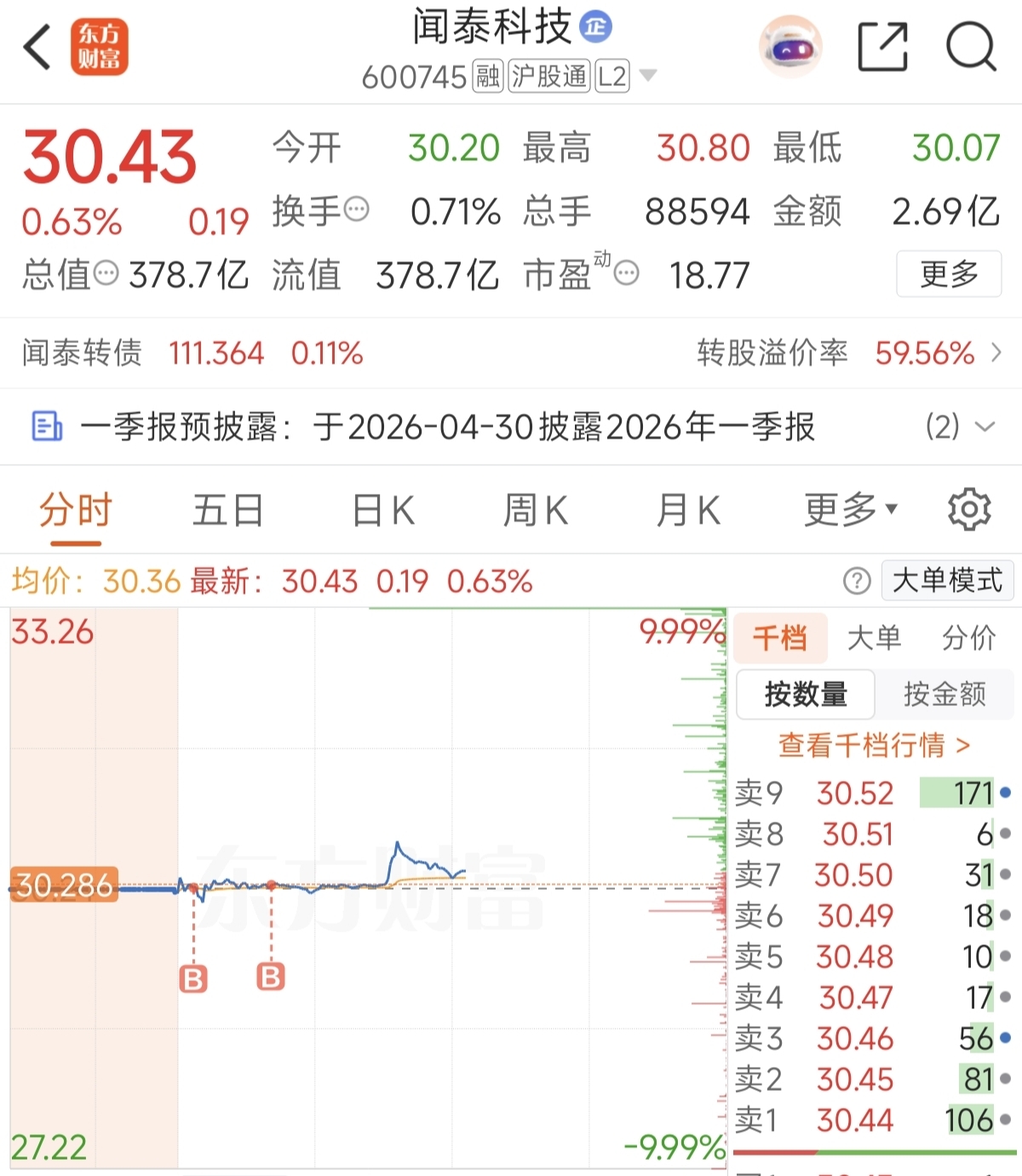Switch to the 五日 chart tab
1022x1176 pixels.
click(x=227, y=511)
